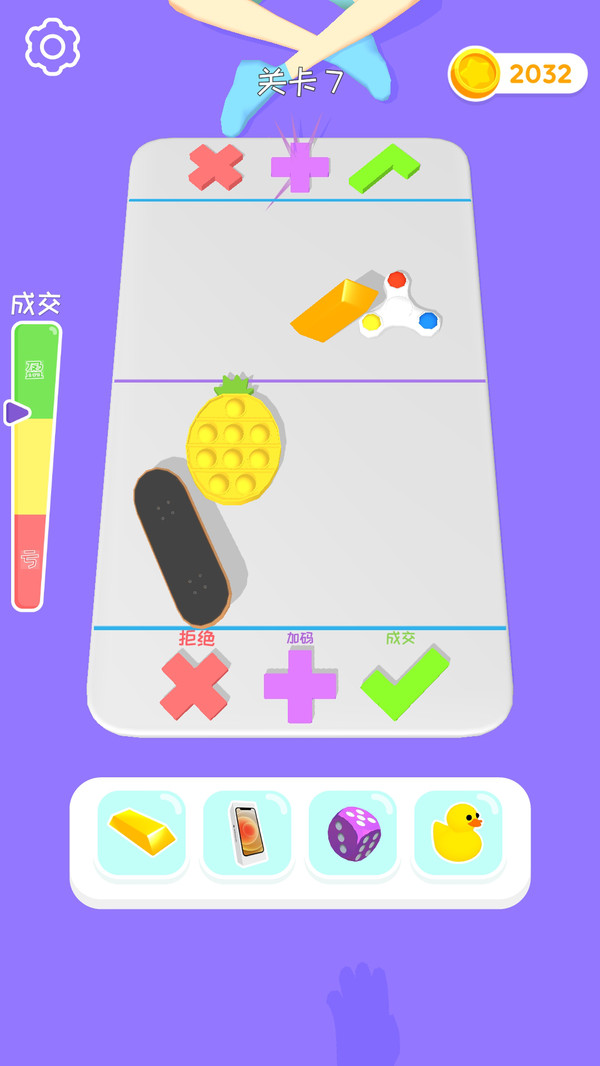
Task: Tap the purple 加码 plus button
Action: [299, 685]
